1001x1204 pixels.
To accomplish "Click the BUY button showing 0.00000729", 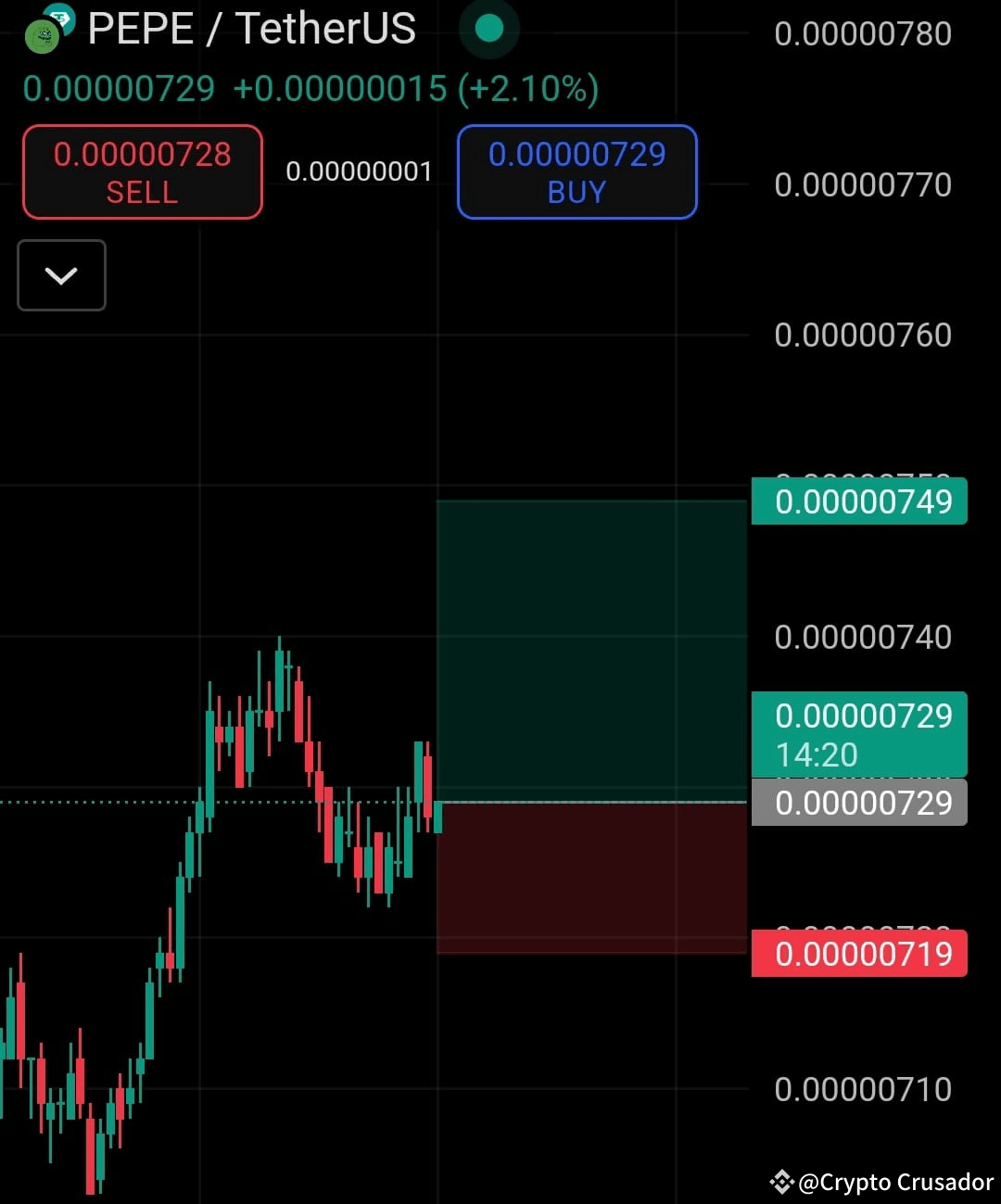I will click(x=576, y=172).
